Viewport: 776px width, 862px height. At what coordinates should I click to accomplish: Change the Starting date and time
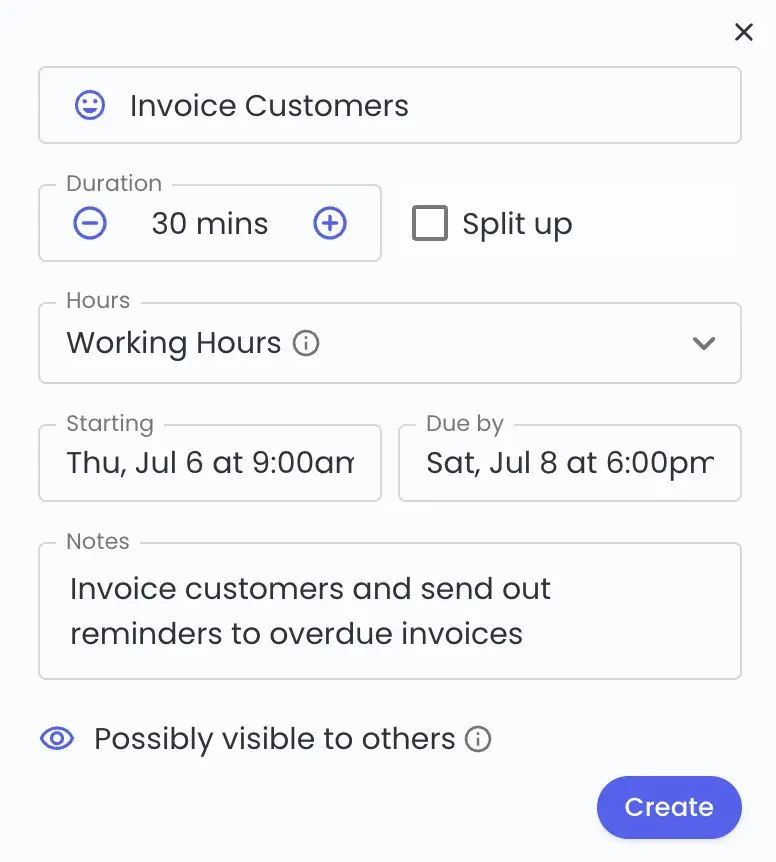(210, 463)
